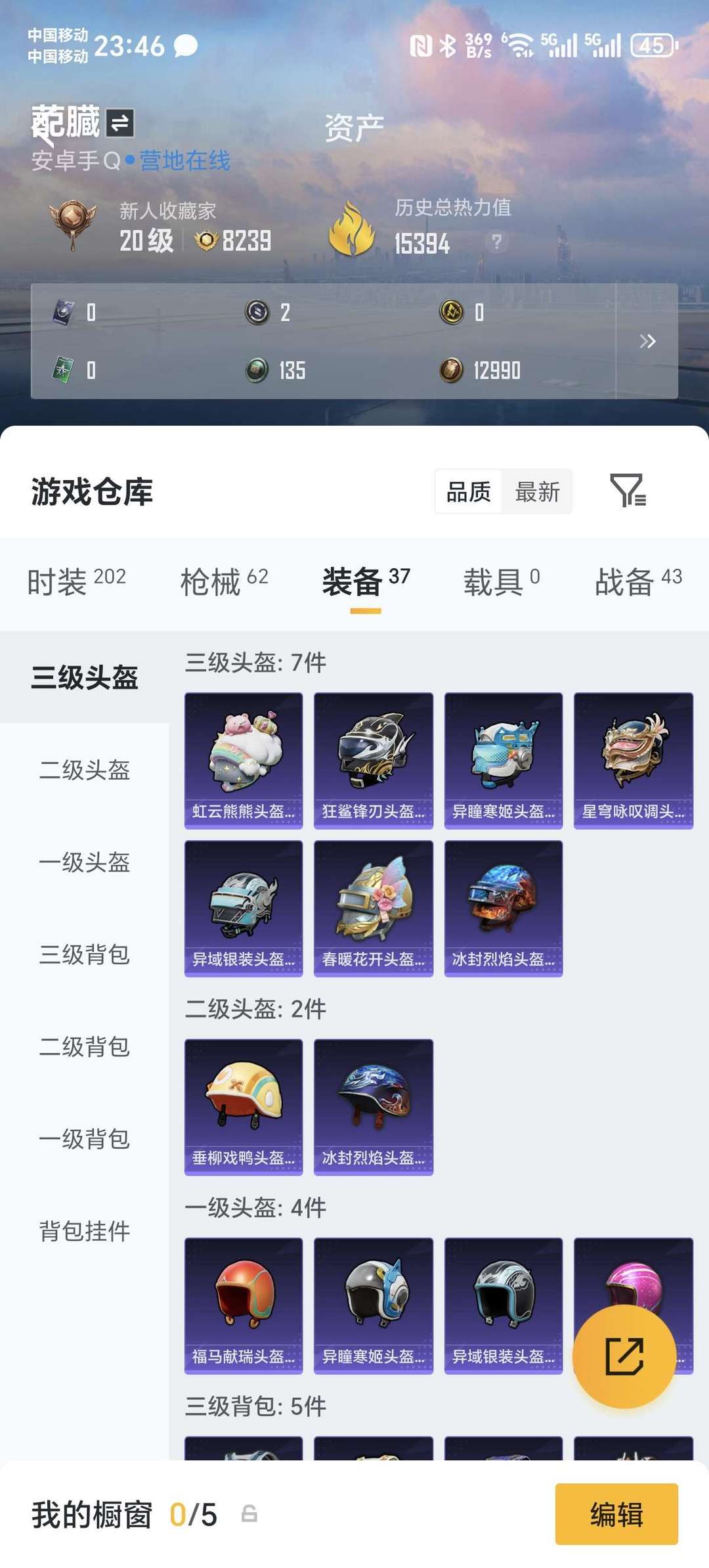Sort warehouse items by 品质

469,491
